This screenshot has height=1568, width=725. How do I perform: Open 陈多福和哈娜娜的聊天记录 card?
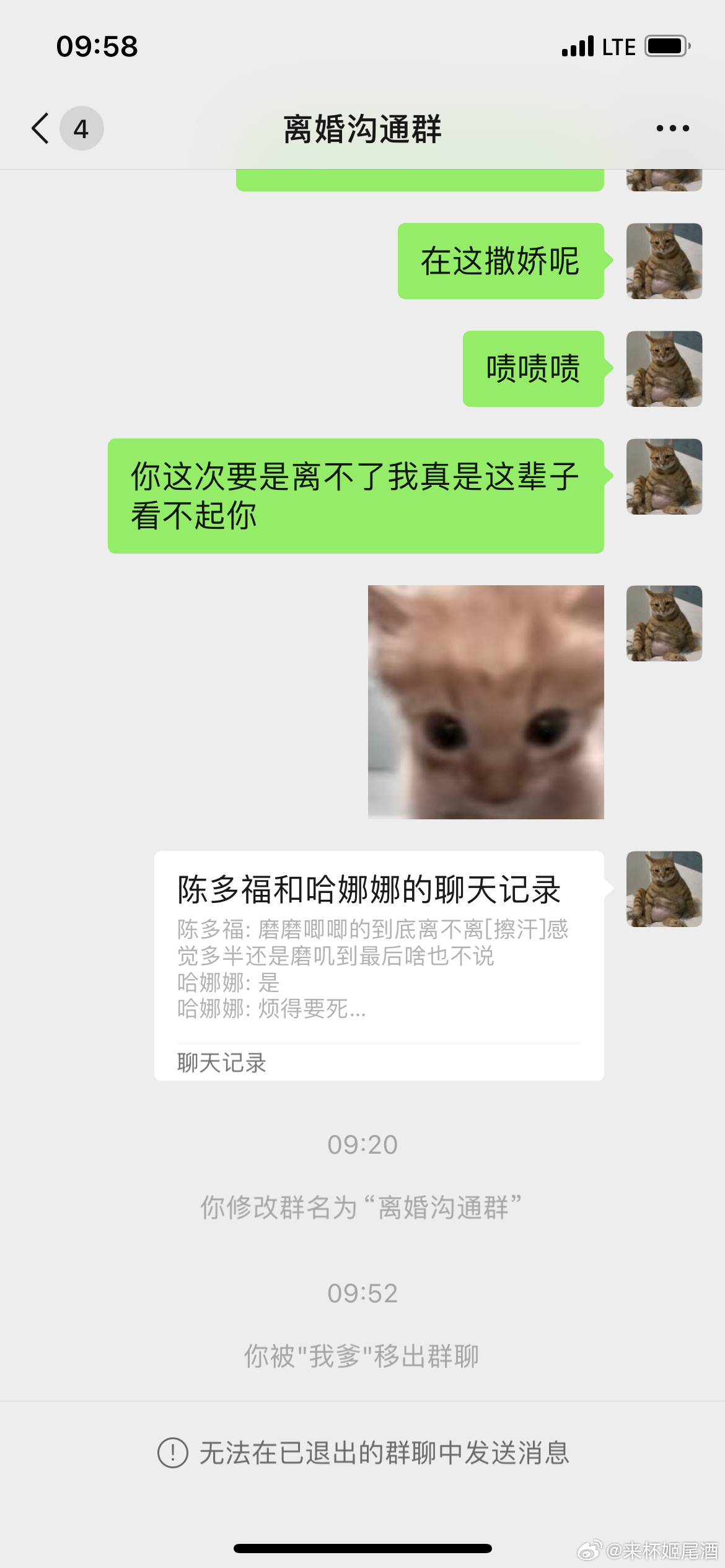379,965
